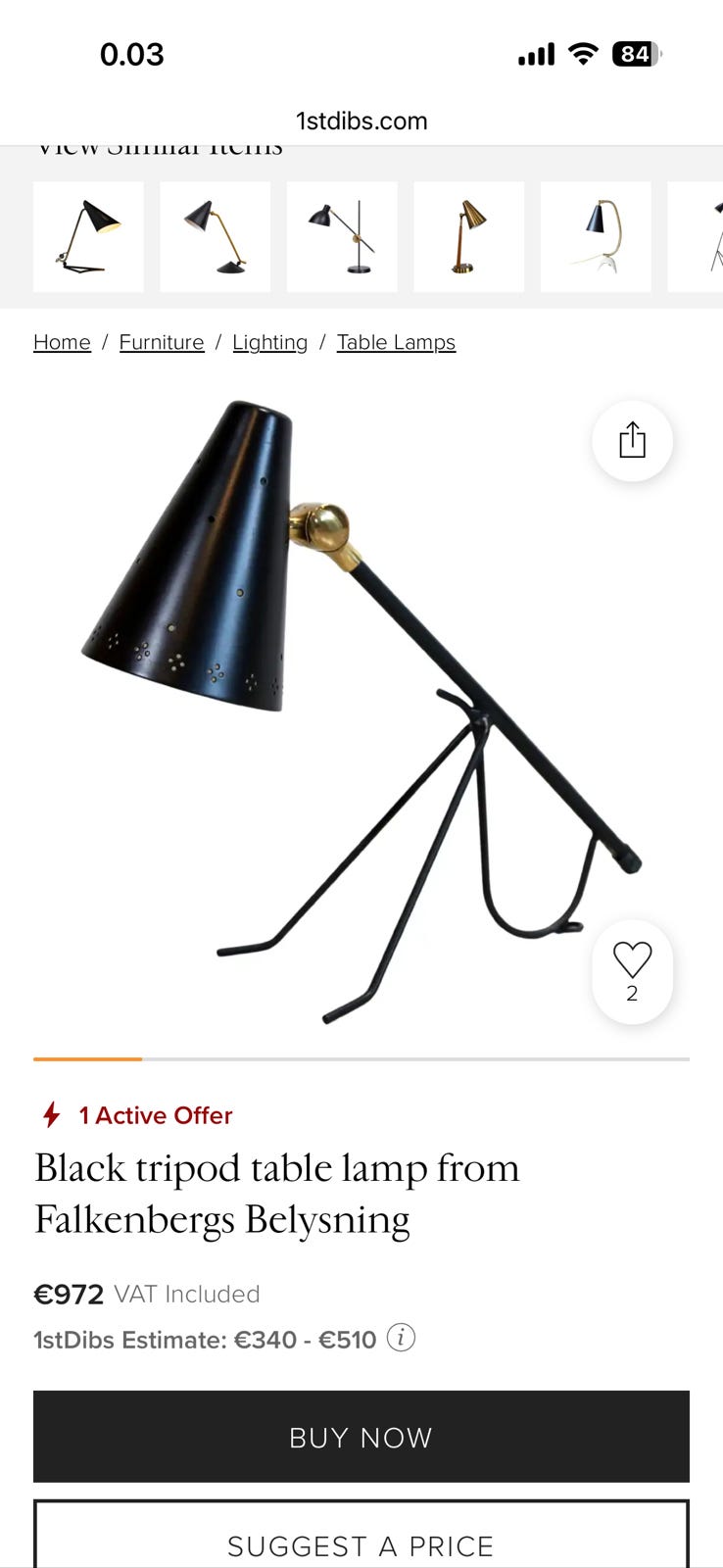Share this lamp listing

pos(632,440)
